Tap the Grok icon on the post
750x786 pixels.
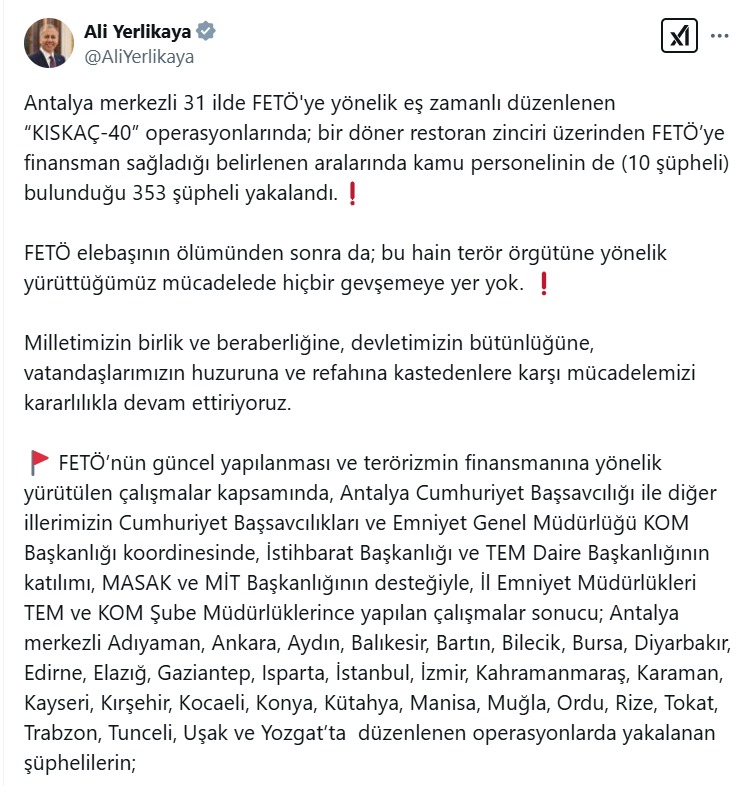click(x=680, y=36)
